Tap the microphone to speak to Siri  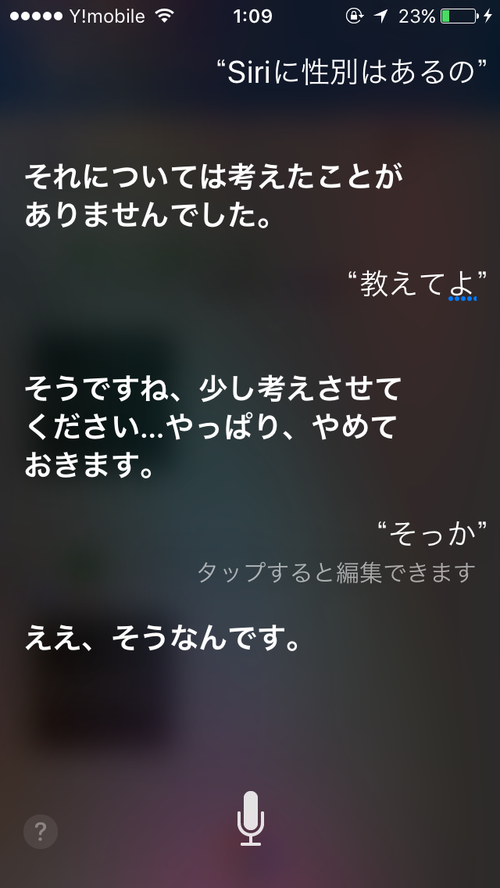(x=250, y=819)
